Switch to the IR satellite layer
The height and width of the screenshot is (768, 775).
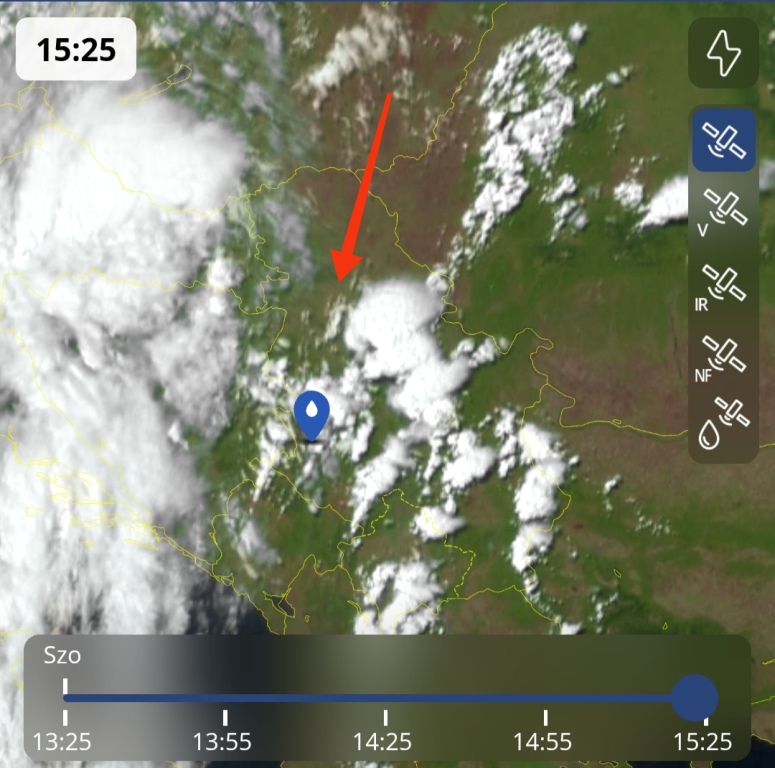point(723,284)
